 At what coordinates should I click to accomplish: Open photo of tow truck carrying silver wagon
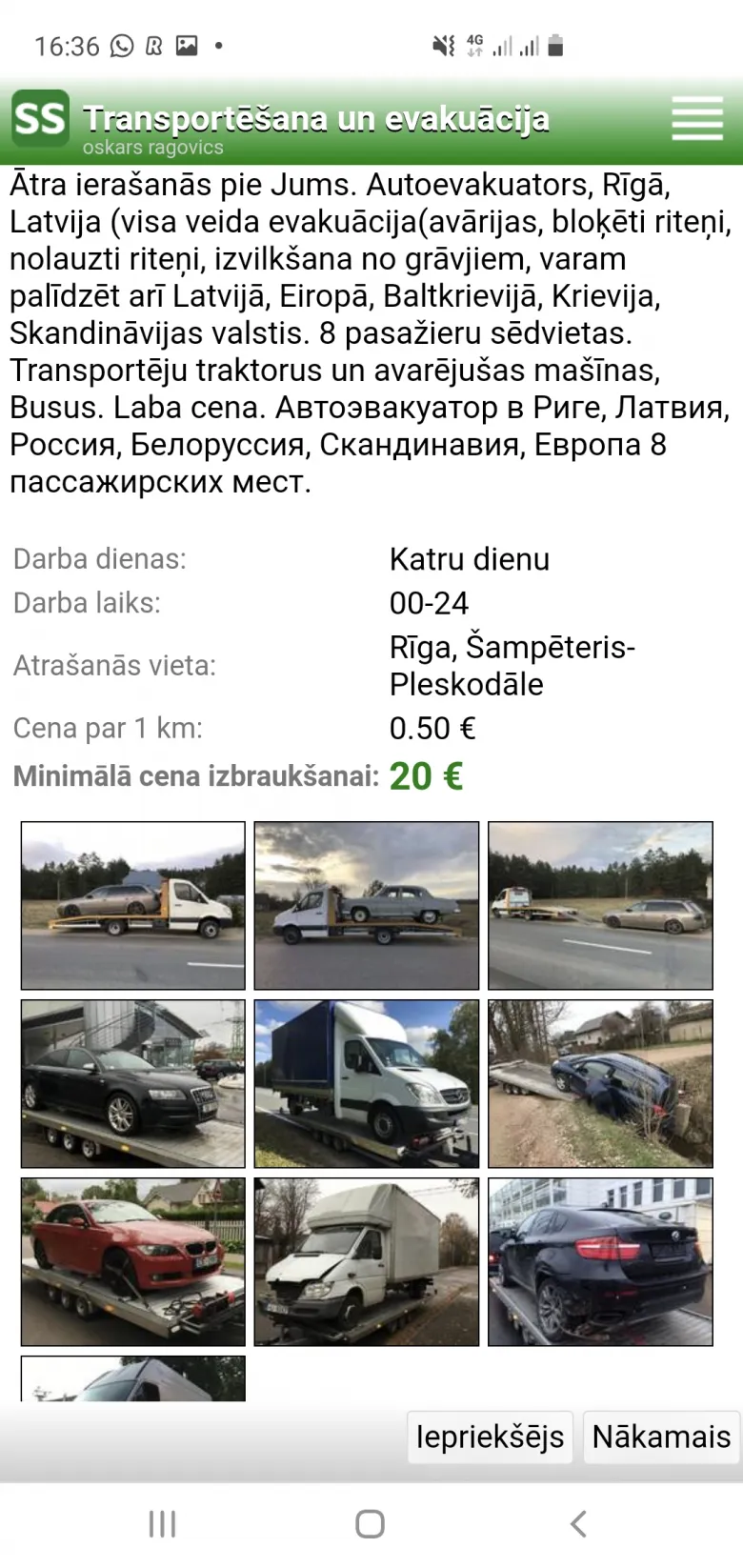(133, 906)
